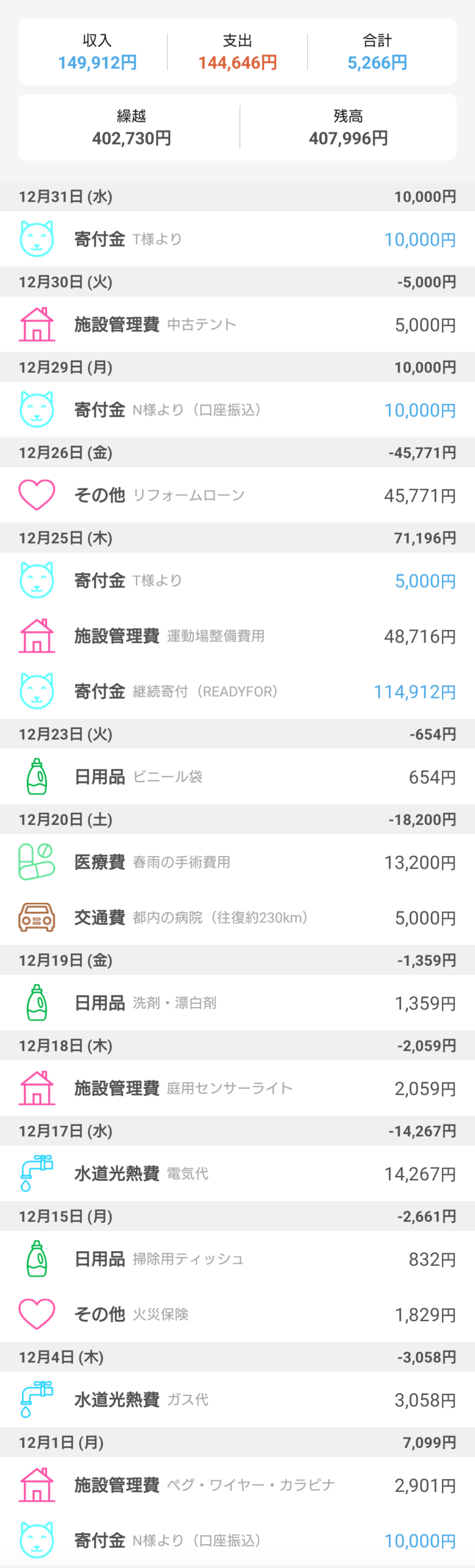Open the 施設管理費 庭用センサーライト entry

(238, 1088)
